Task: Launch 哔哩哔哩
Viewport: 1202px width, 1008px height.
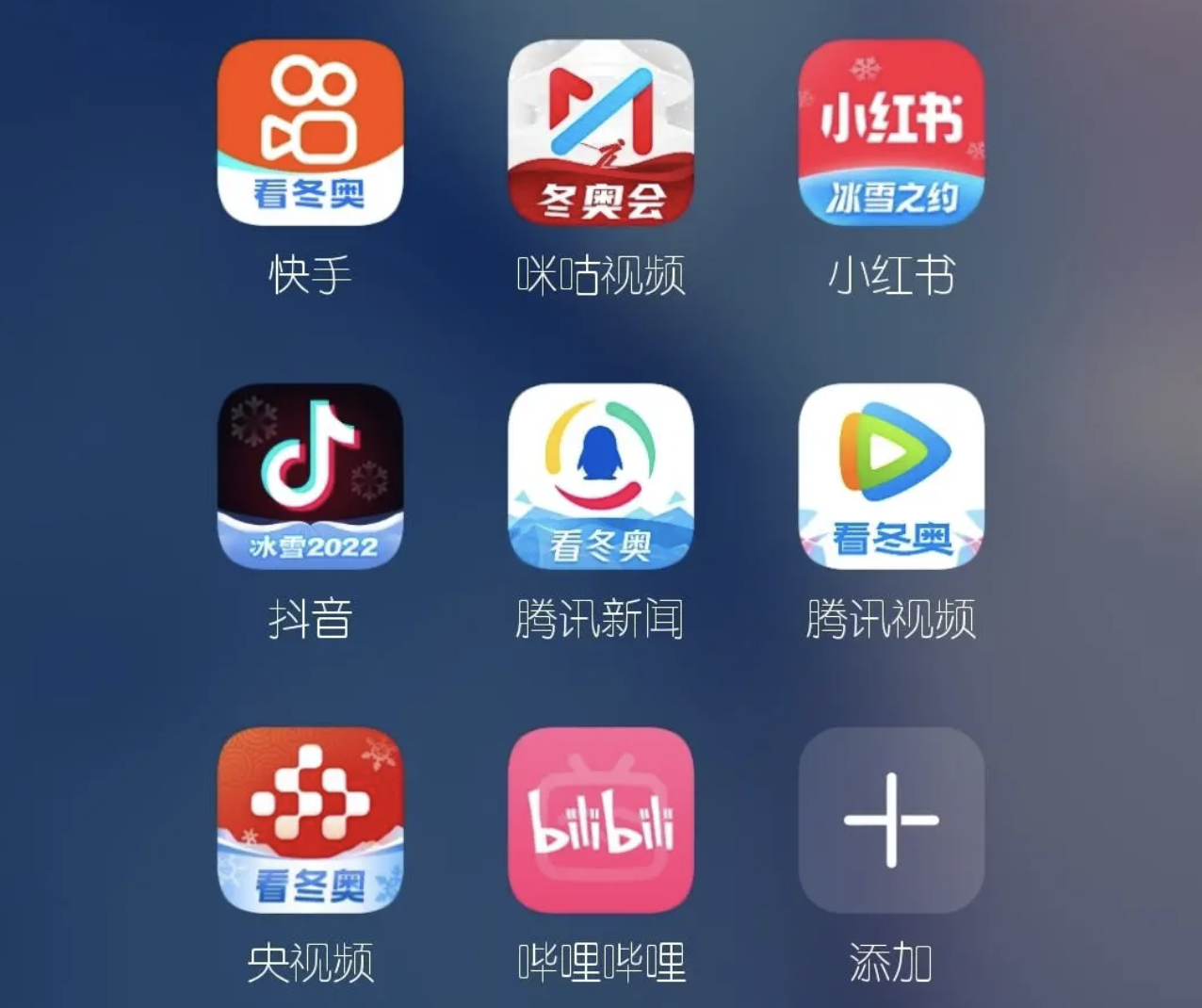Action: point(600,820)
